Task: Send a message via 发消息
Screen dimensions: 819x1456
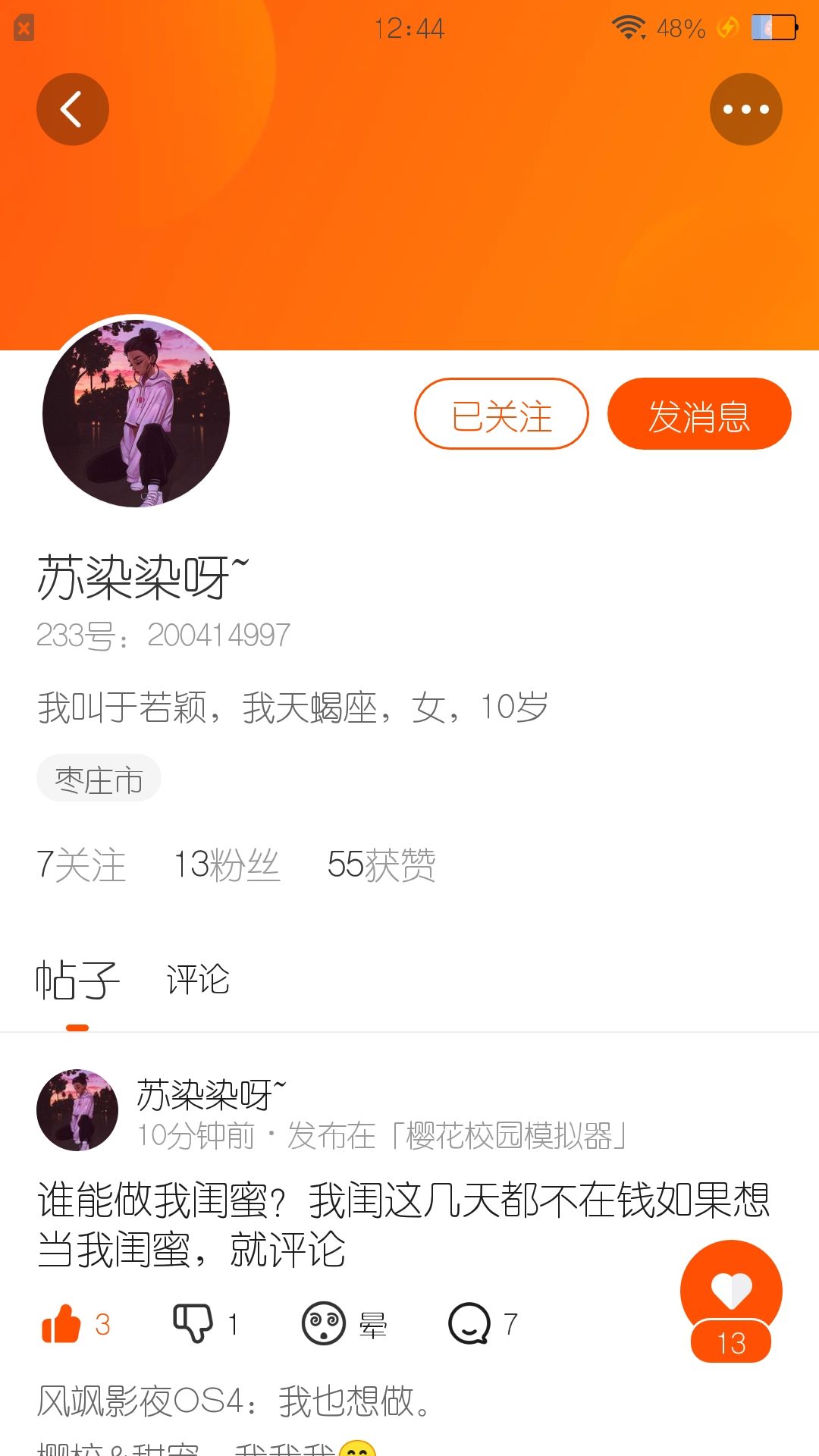Action: (699, 414)
